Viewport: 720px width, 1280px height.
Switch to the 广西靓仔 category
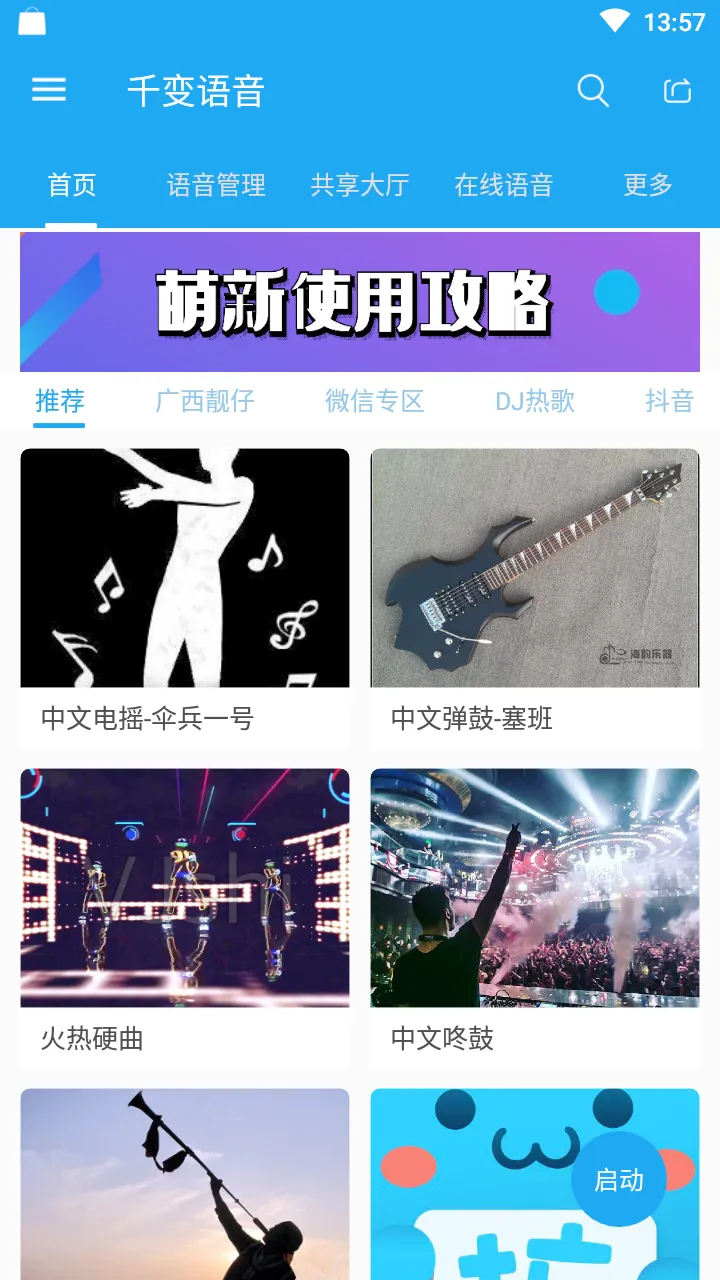tap(205, 402)
